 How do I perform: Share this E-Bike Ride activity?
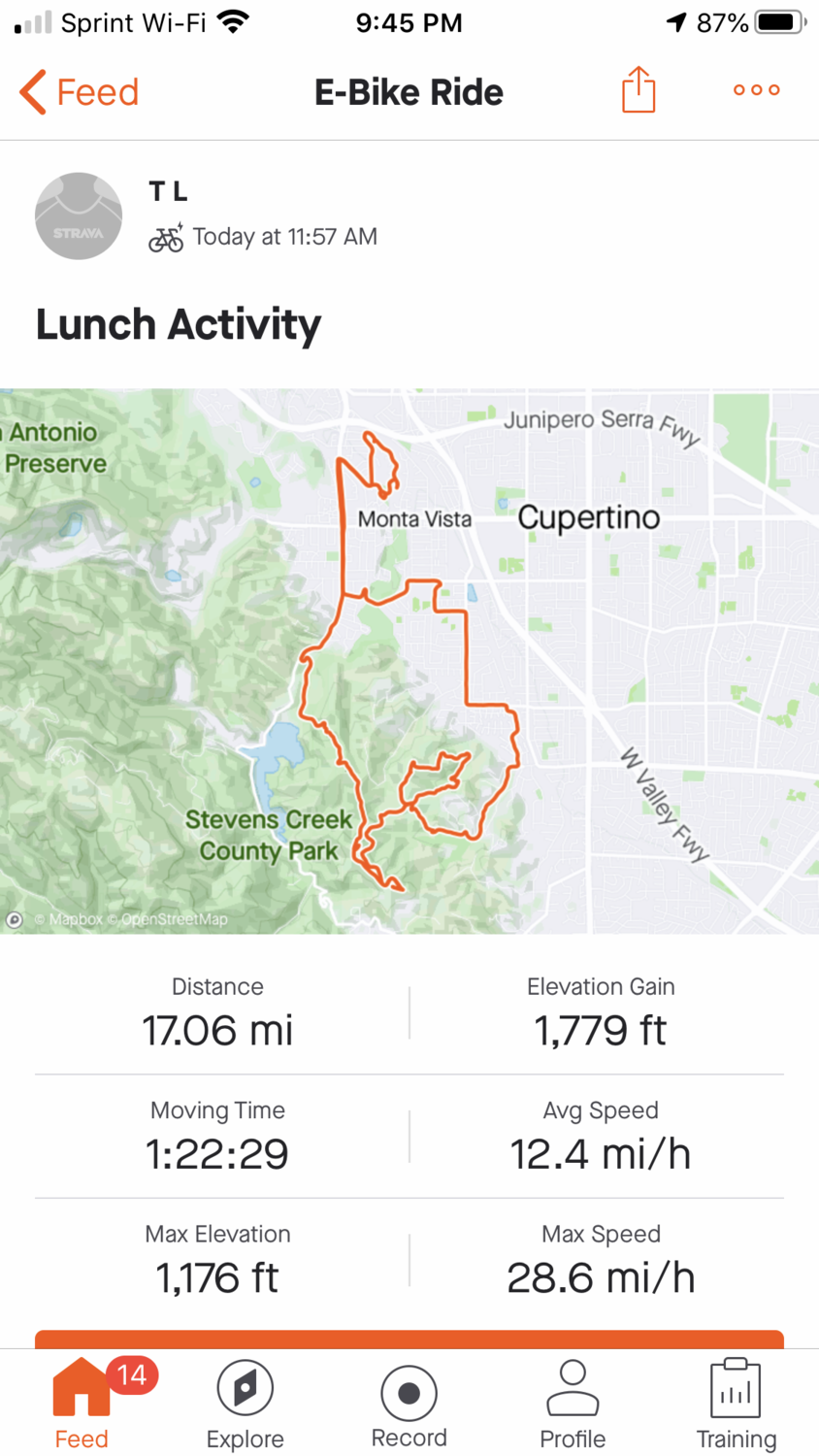click(x=639, y=90)
